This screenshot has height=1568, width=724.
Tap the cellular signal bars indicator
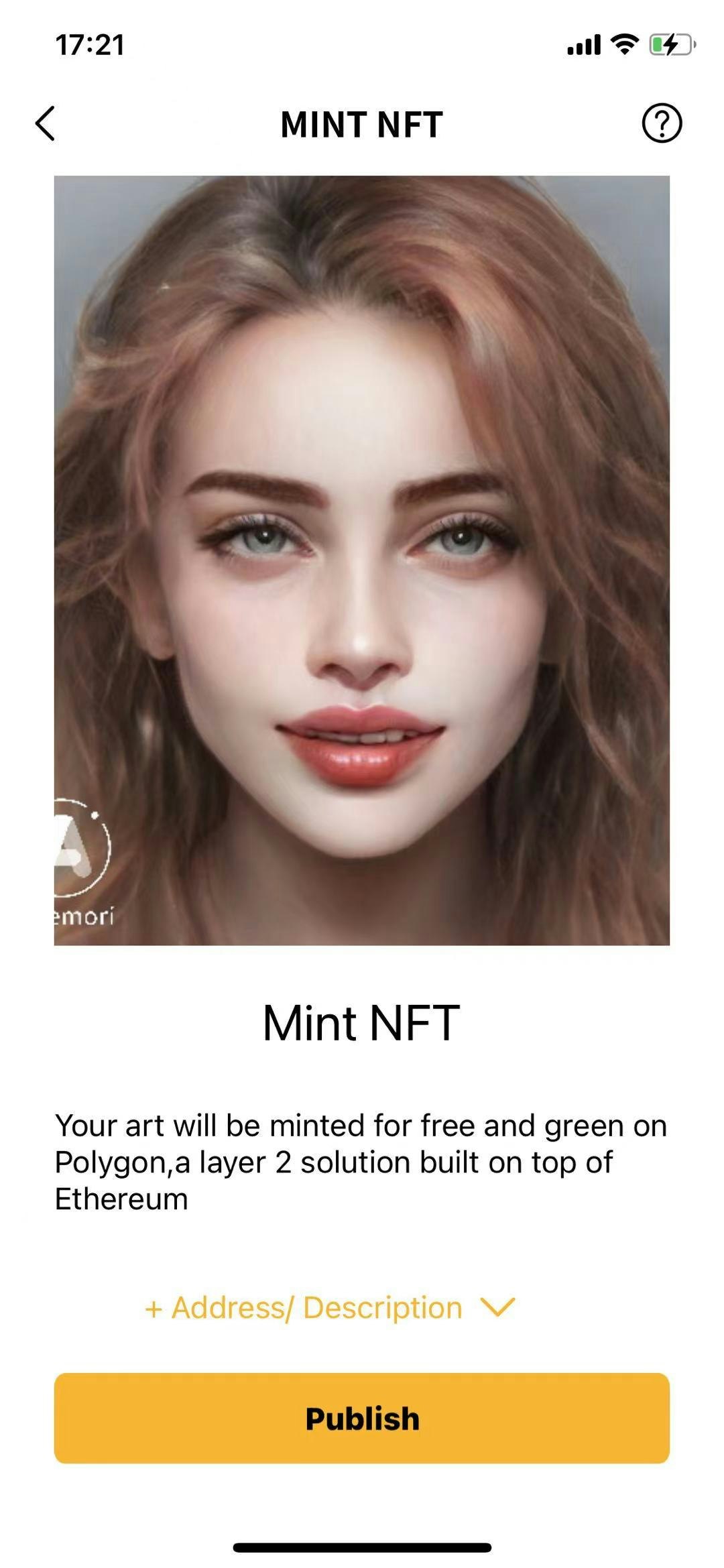click(x=585, y=44)
